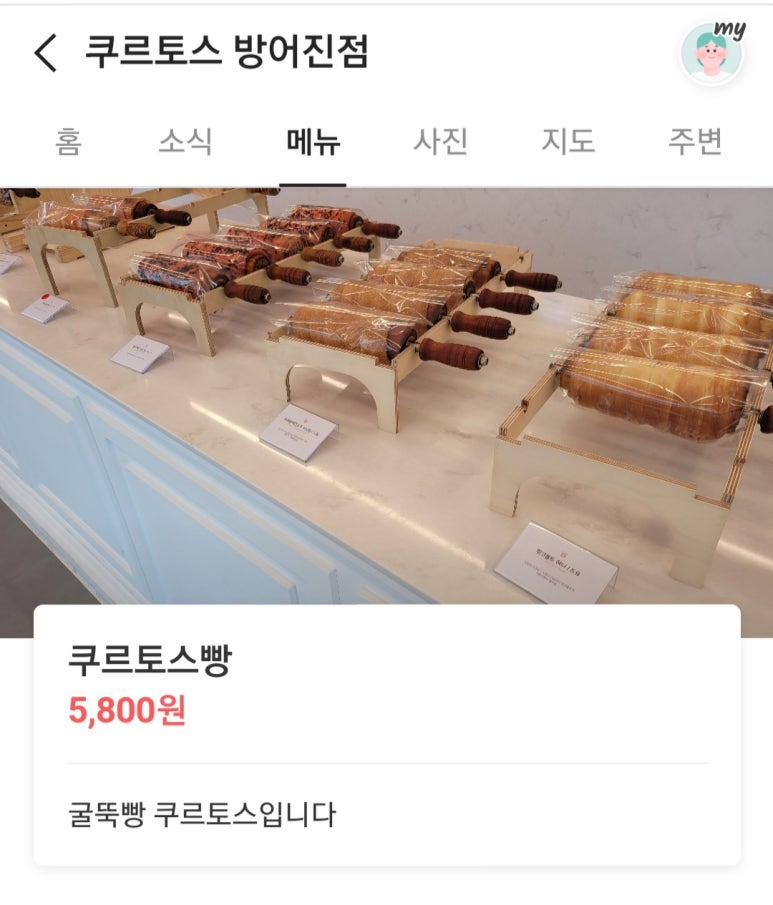
Task: Switch to the 주변 tab
Action: [x=695, y=142]
